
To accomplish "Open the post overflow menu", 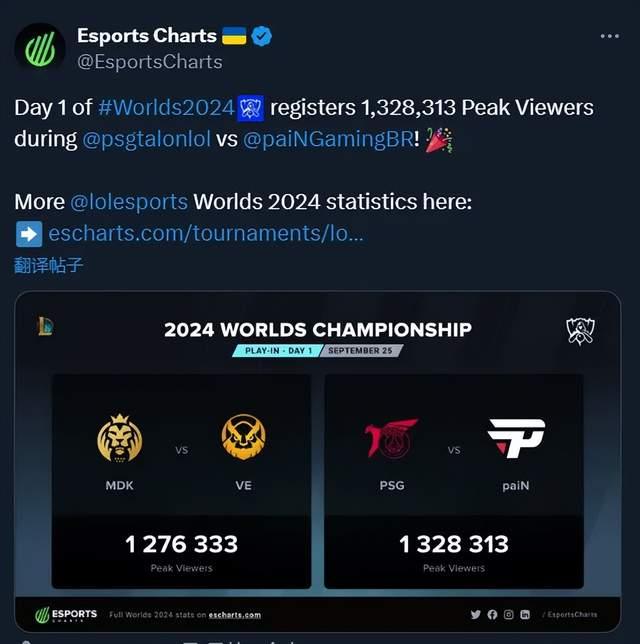I will tap(609, 36).
